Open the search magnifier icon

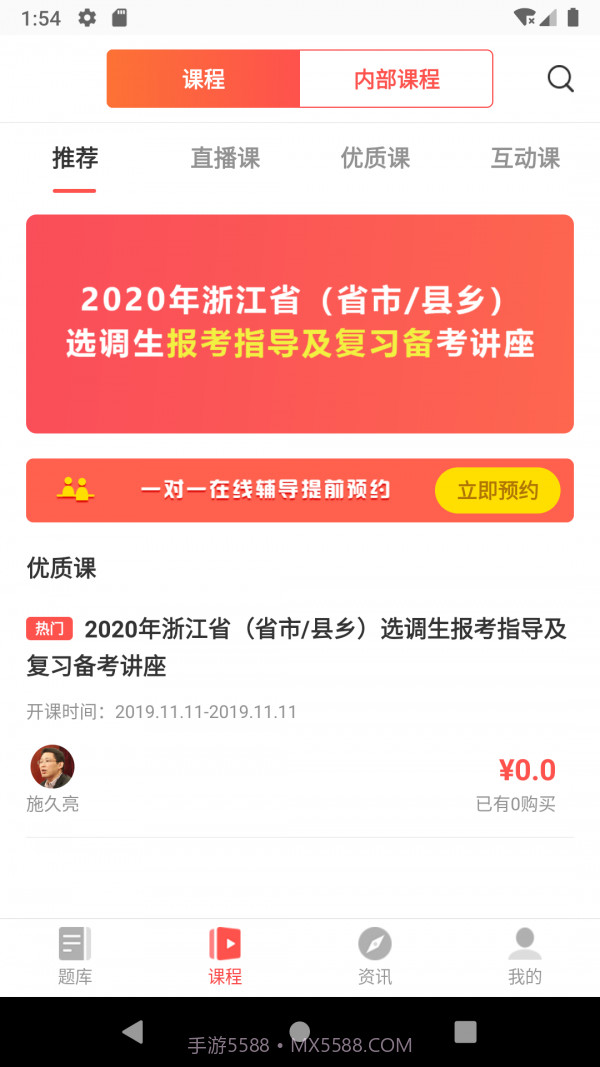pos(561,79)
